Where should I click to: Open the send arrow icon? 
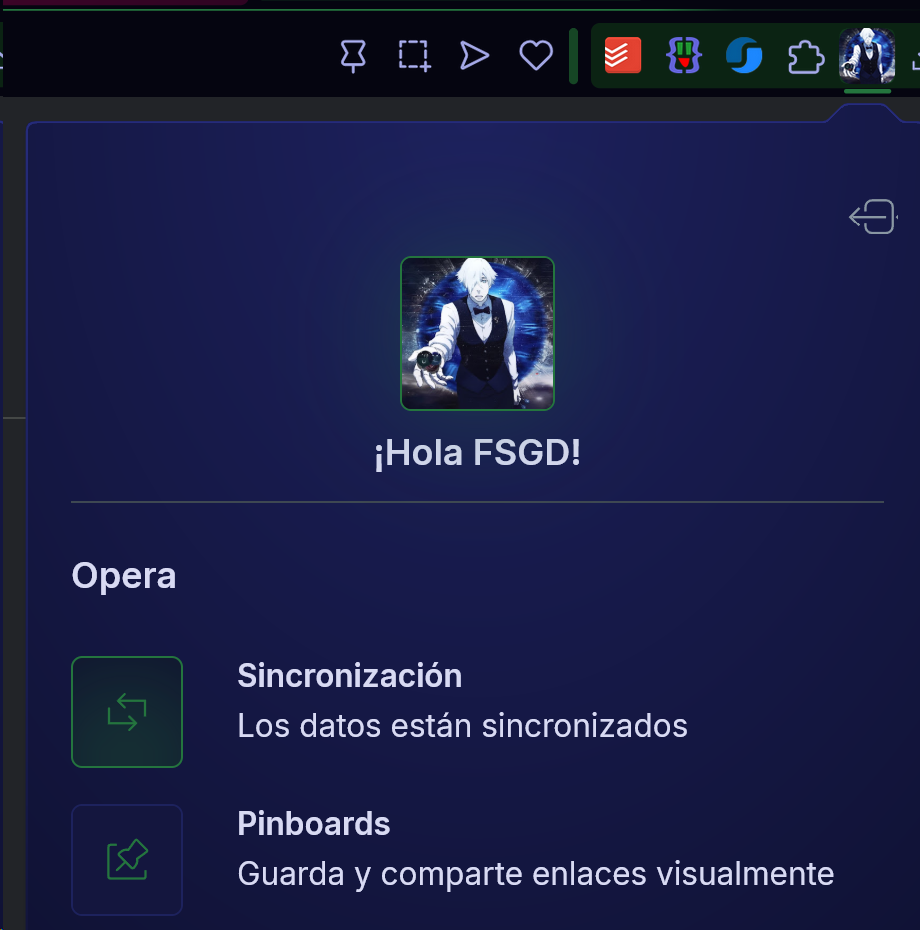pos(474,56)
